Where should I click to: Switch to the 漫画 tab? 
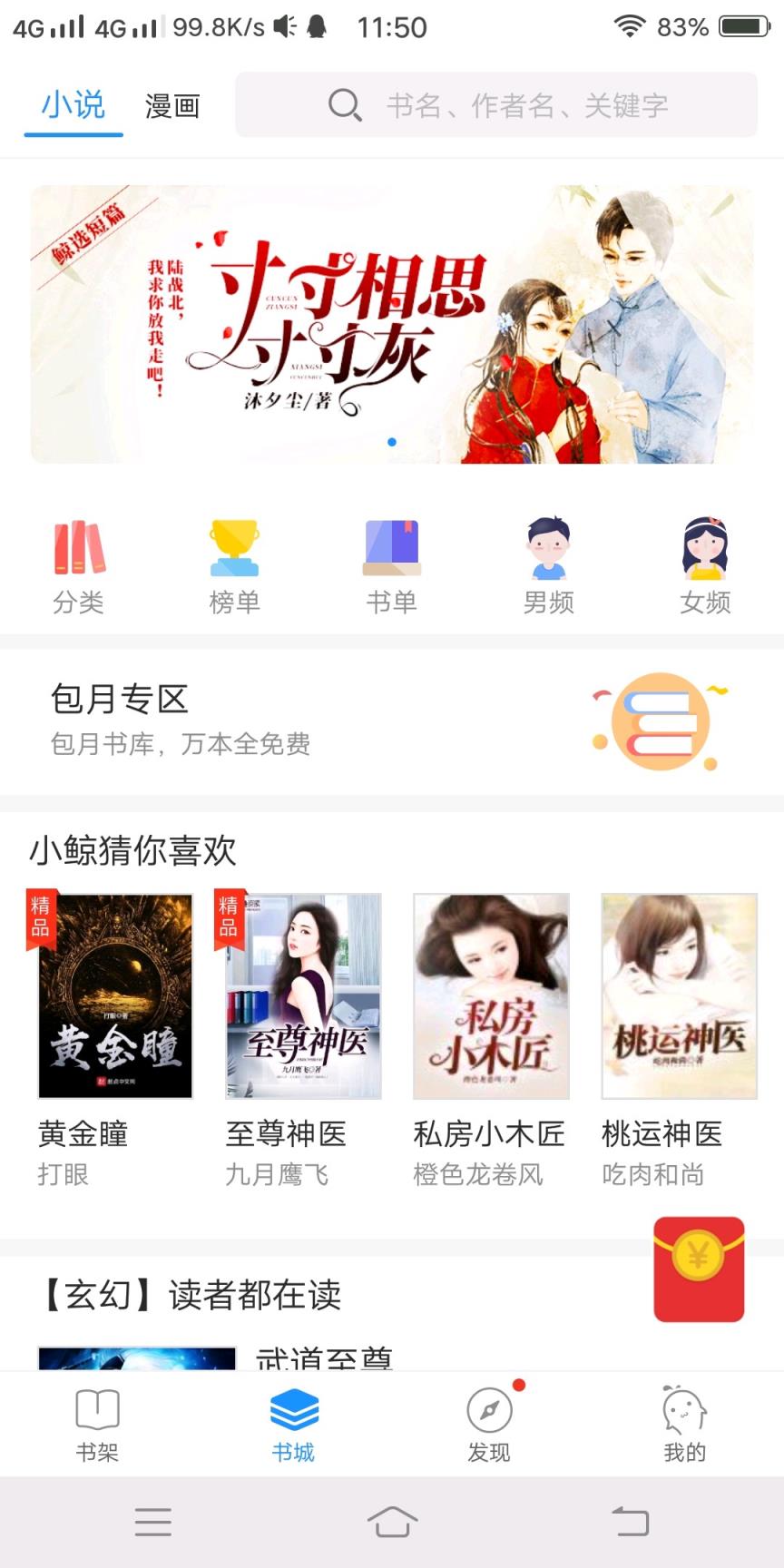tap(172, 106)
